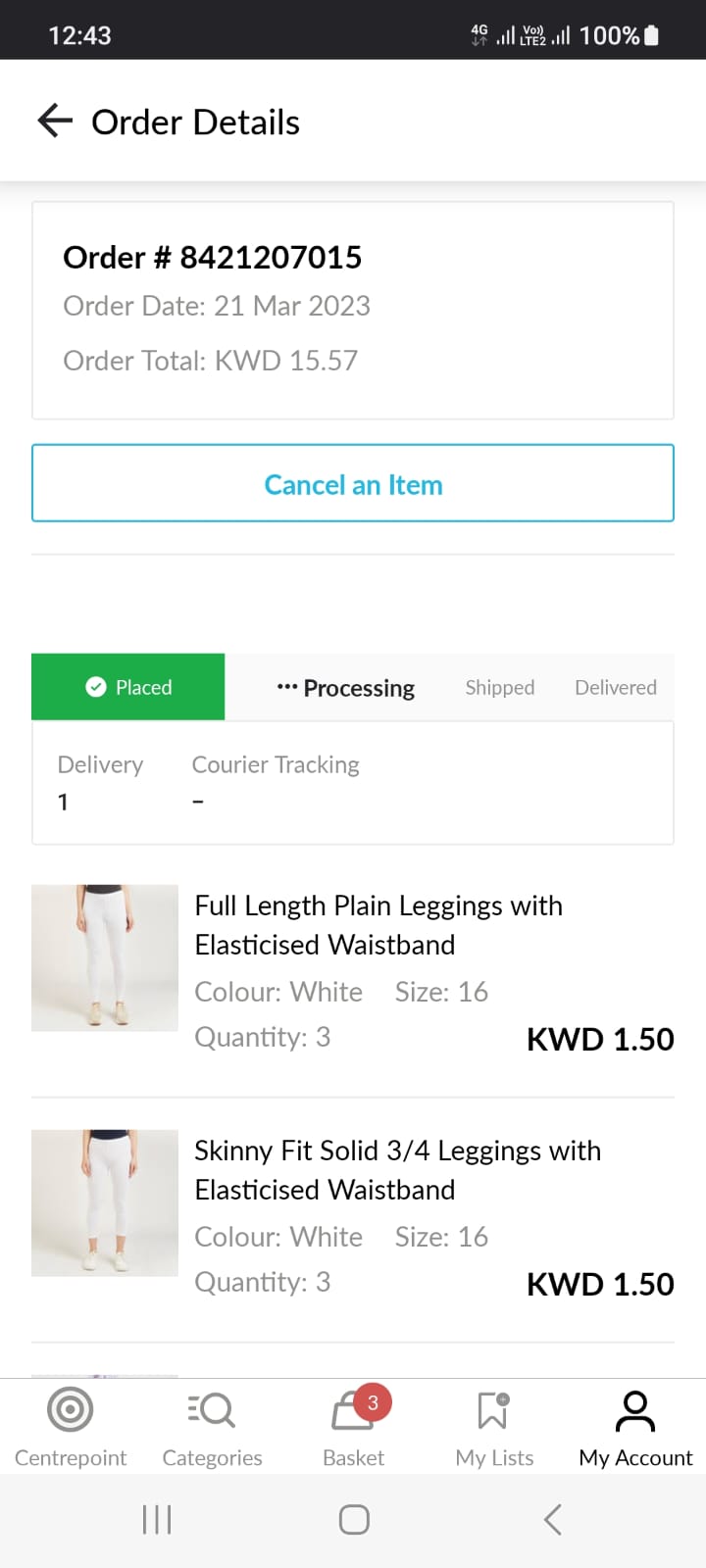Open the Skinny Fit Solid 3/4 Leggings item
This screenshot has height=1568, width=706.
397,1169
